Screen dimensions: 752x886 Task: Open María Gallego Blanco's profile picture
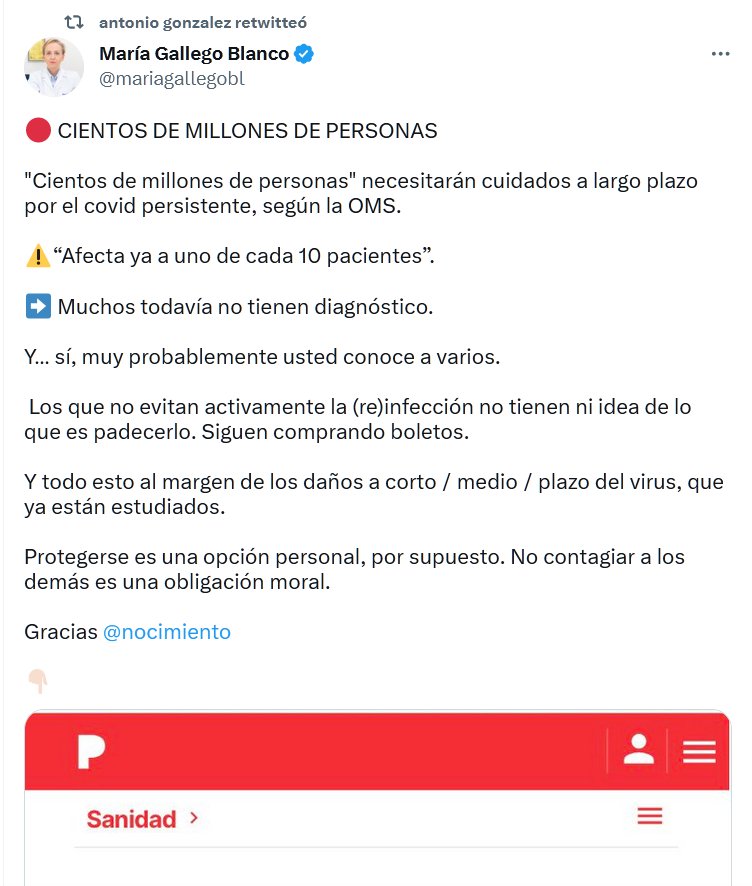point(54,67)
